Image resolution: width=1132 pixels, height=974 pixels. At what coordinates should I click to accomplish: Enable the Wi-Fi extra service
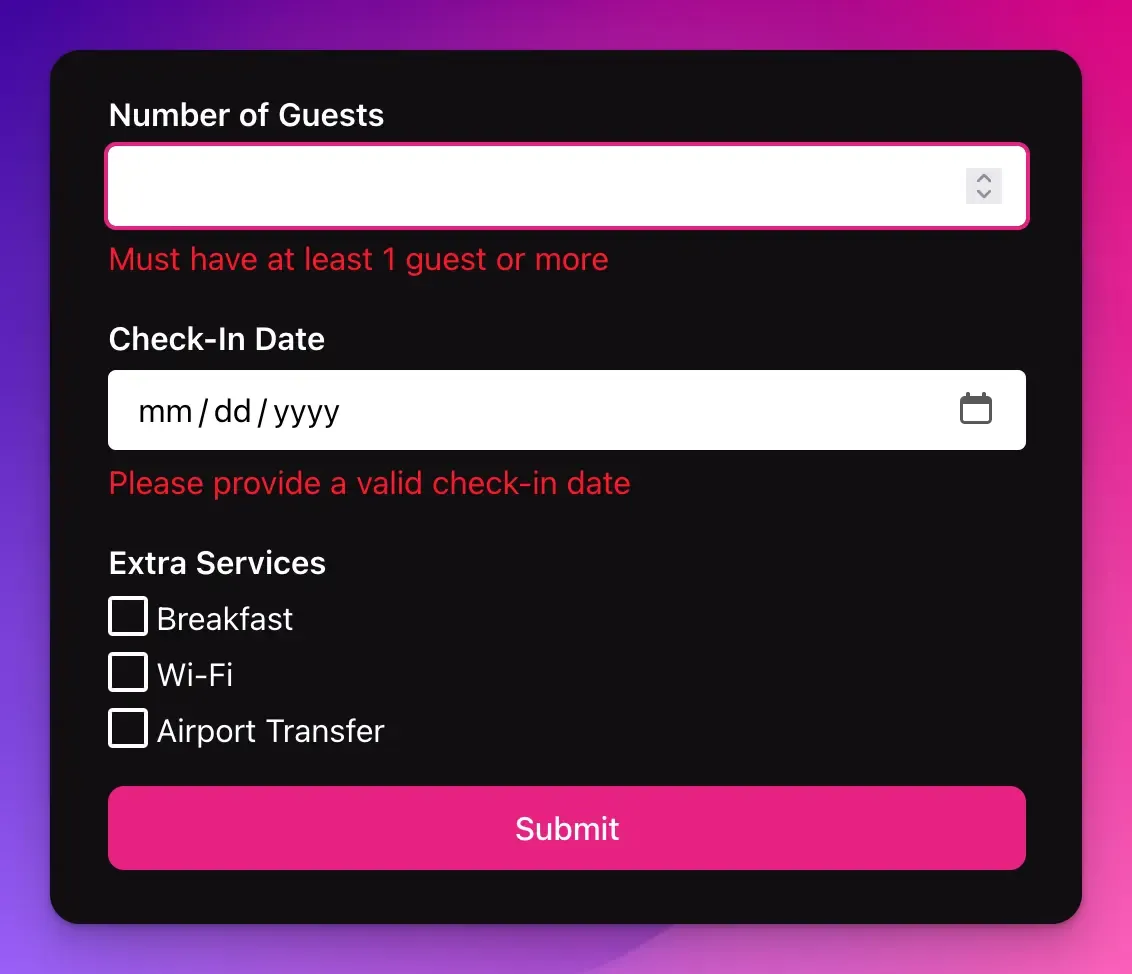point(128,673)
